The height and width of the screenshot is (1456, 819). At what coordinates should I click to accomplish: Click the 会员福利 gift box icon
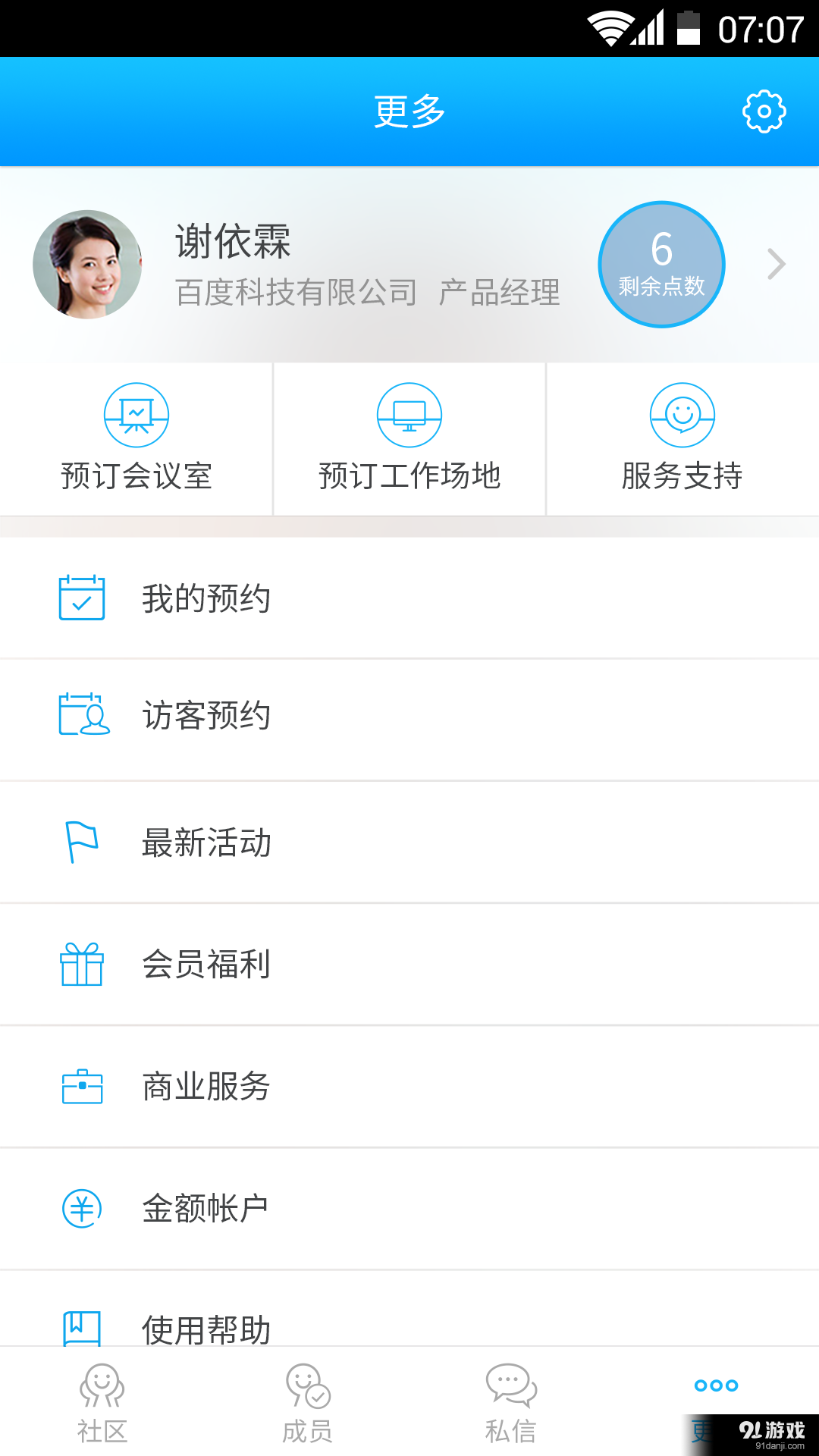coord(82,963)
